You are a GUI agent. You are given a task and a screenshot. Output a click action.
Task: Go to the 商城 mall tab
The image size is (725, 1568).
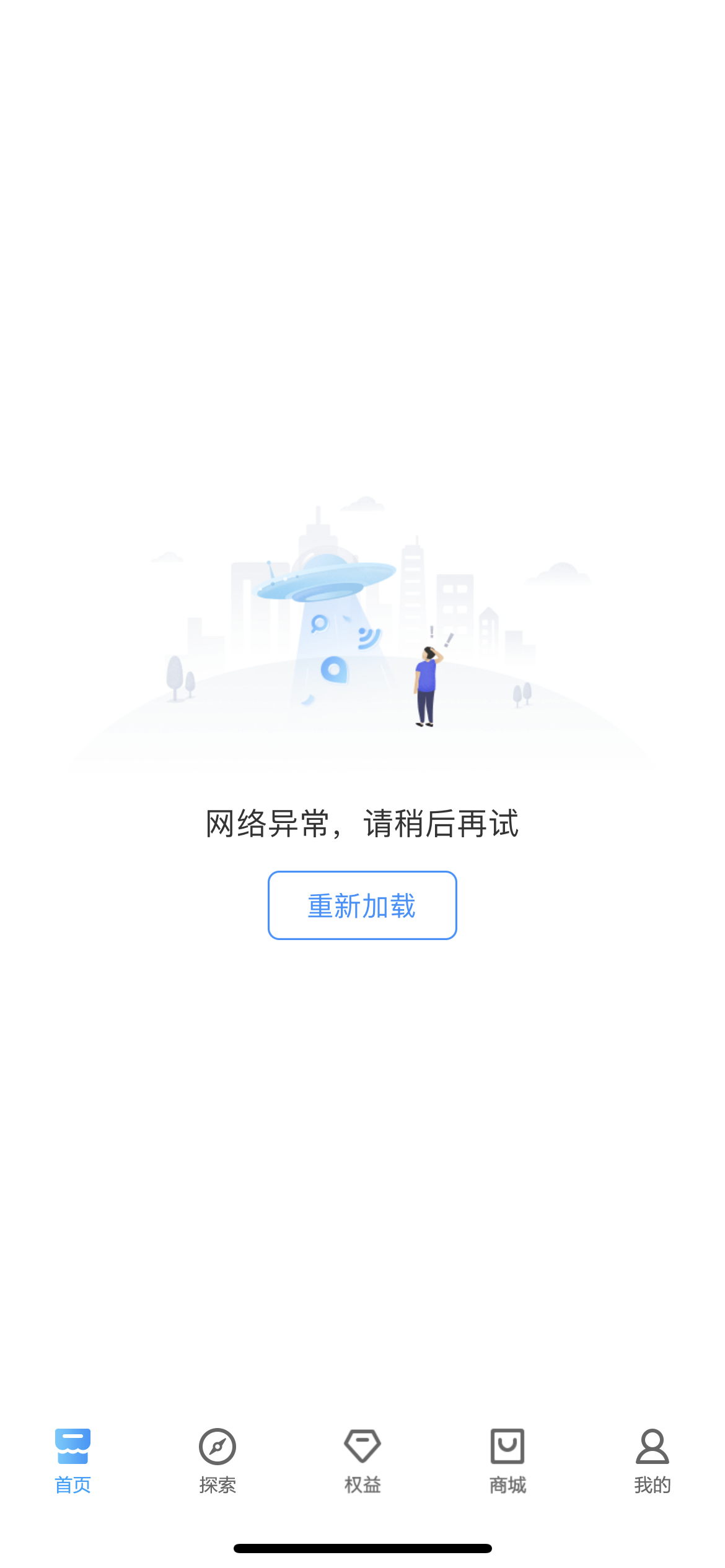point(507,1460)
